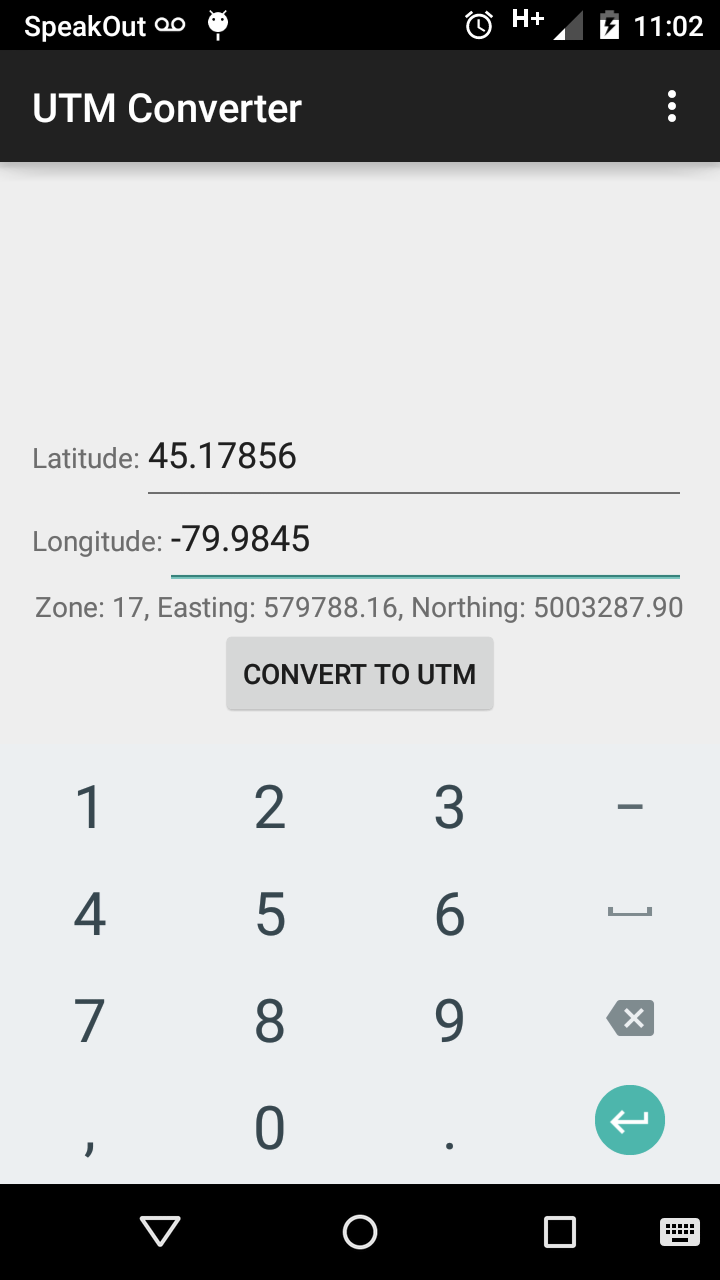Tap the alarm clock status bar icon
Image resolution: width=720 pixels, height=1280 pixels.
coord(479,24)
